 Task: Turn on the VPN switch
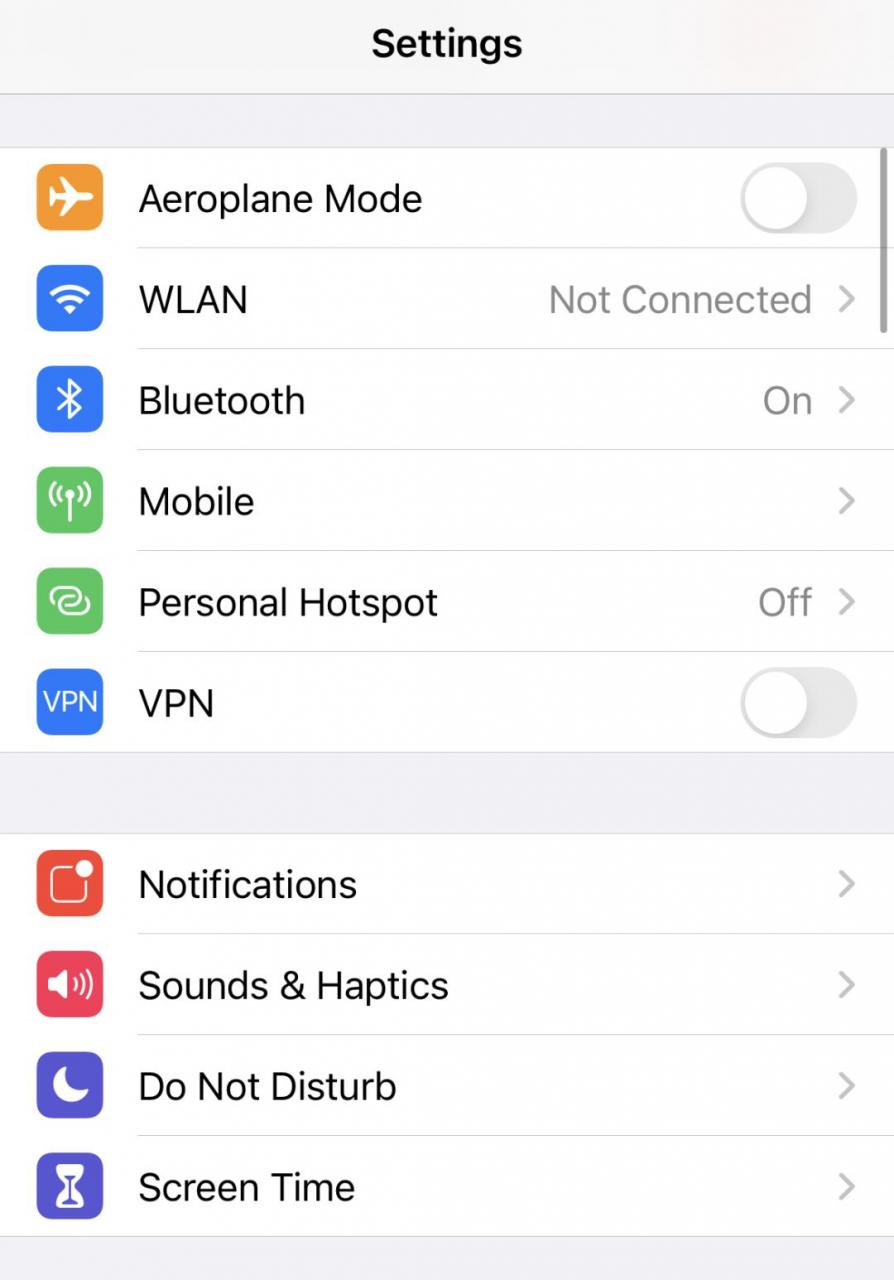797,703
